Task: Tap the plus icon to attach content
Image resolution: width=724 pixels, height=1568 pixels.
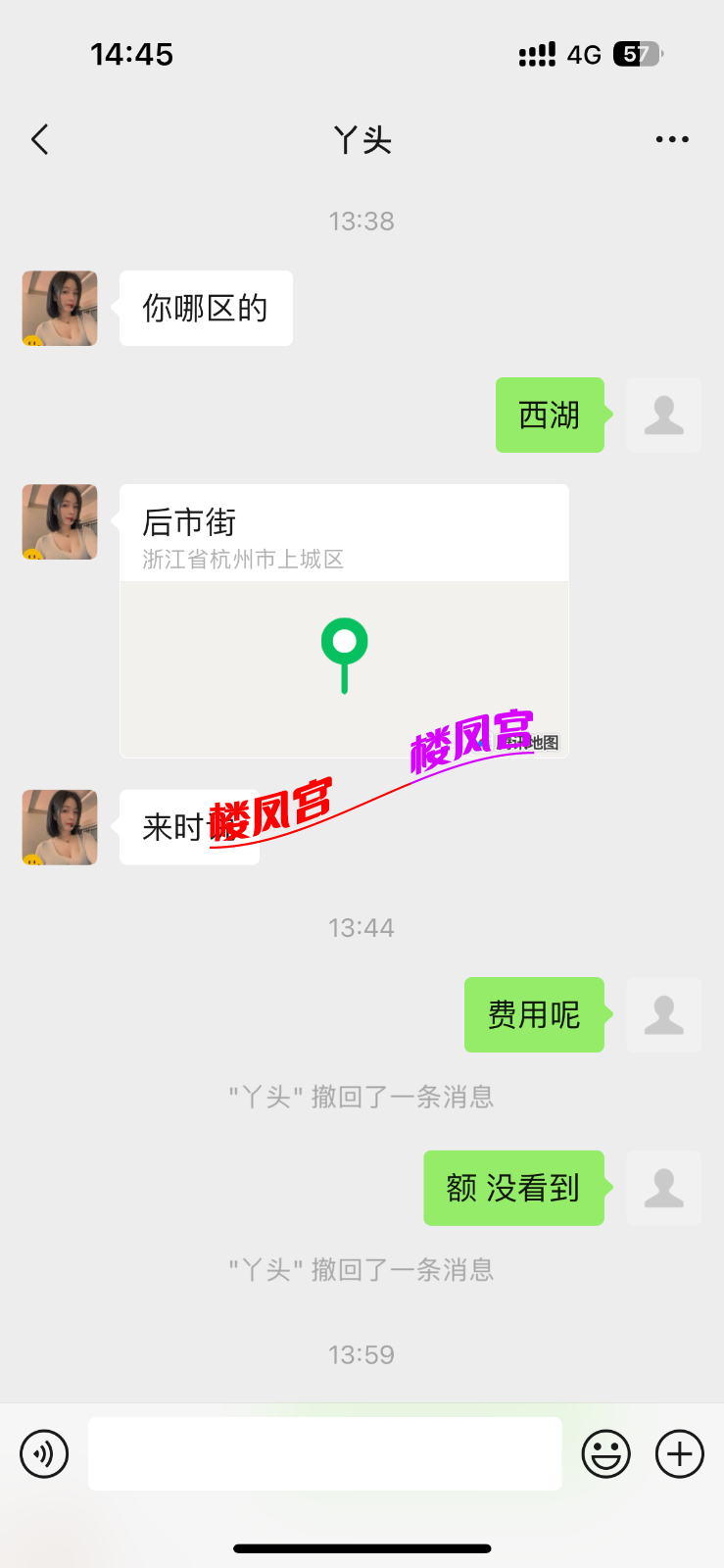Action: tap(679, 1453)
